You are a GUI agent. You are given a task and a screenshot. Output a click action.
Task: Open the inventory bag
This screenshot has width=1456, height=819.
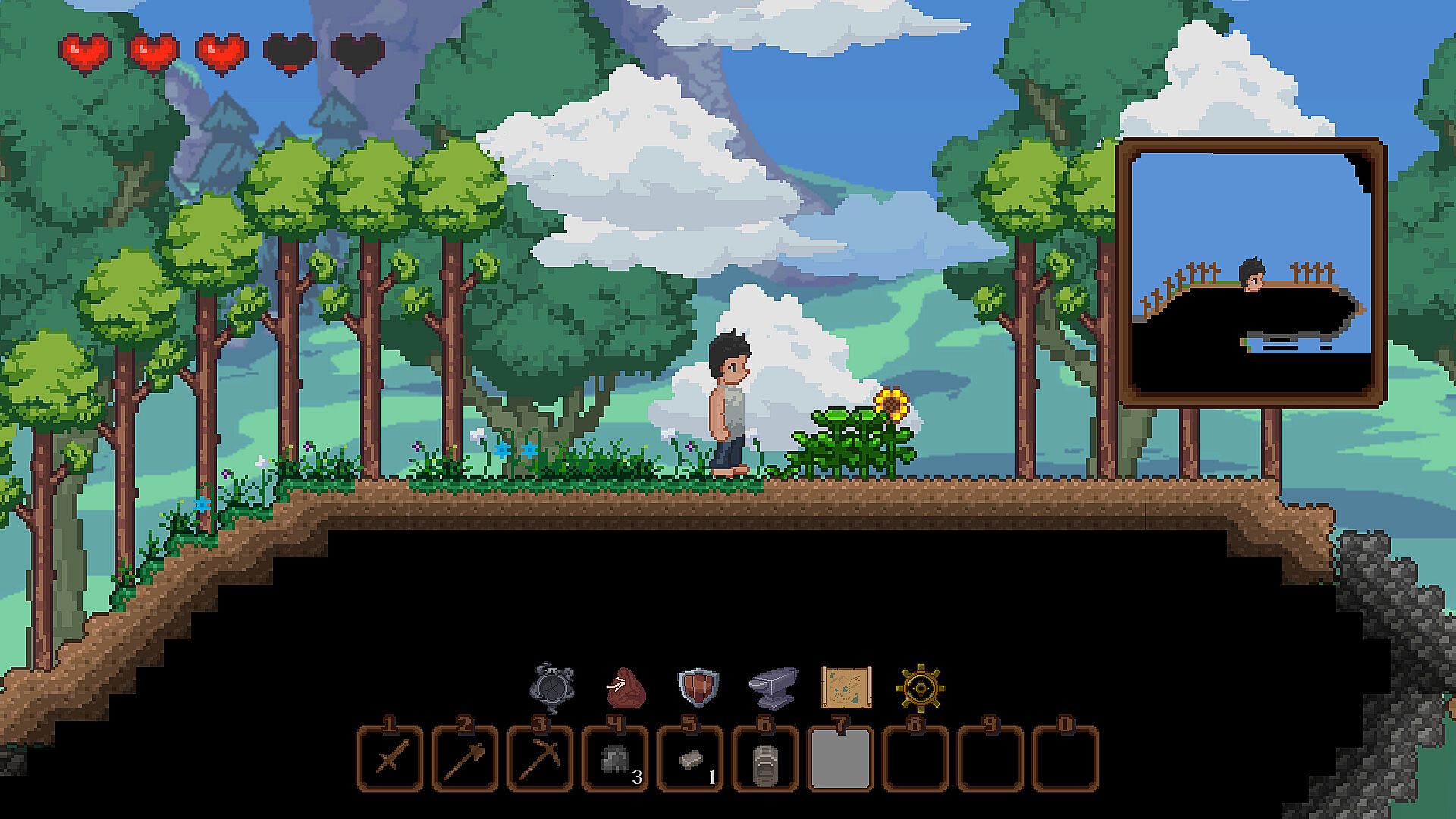pos(626,688)
